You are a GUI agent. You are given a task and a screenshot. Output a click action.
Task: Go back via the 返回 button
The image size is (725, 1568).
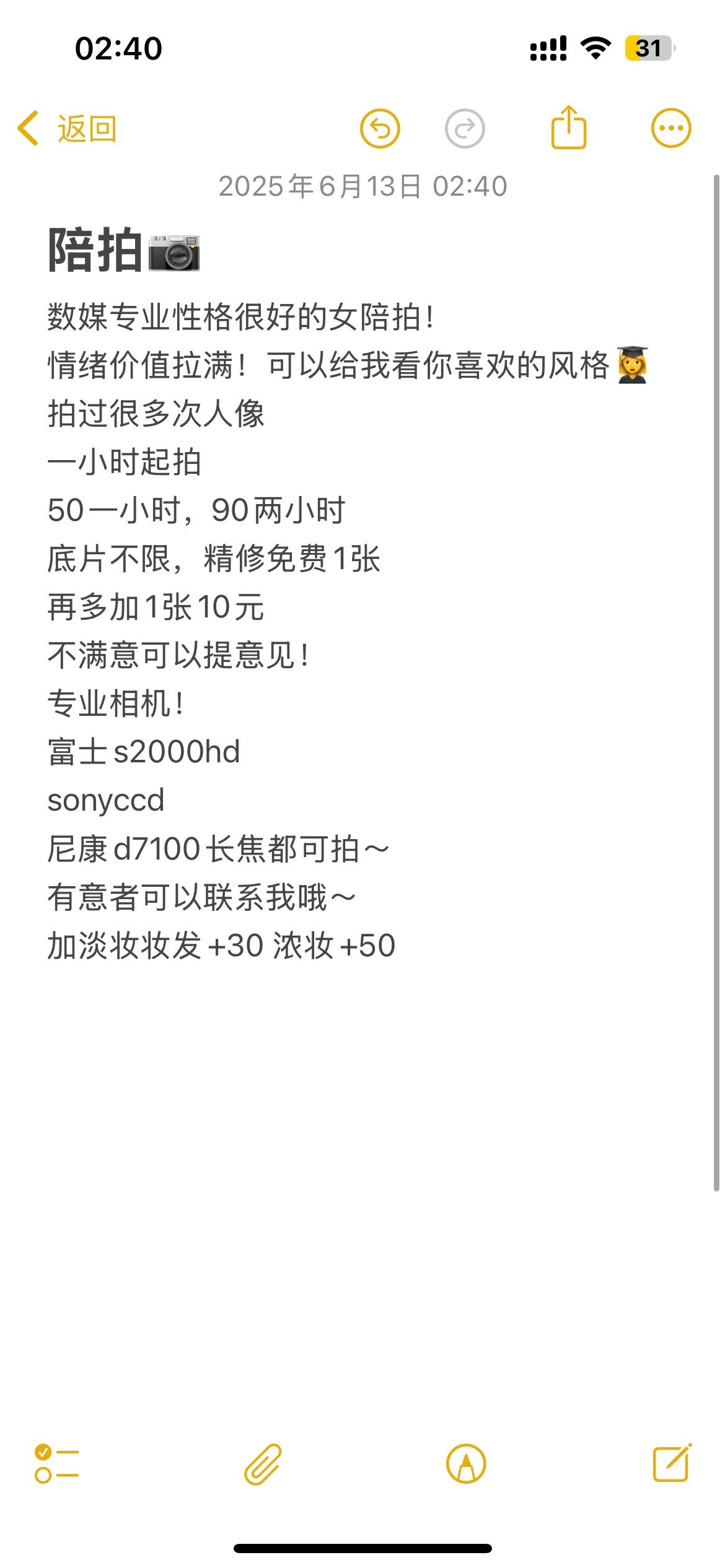click(x=67, y=129)
